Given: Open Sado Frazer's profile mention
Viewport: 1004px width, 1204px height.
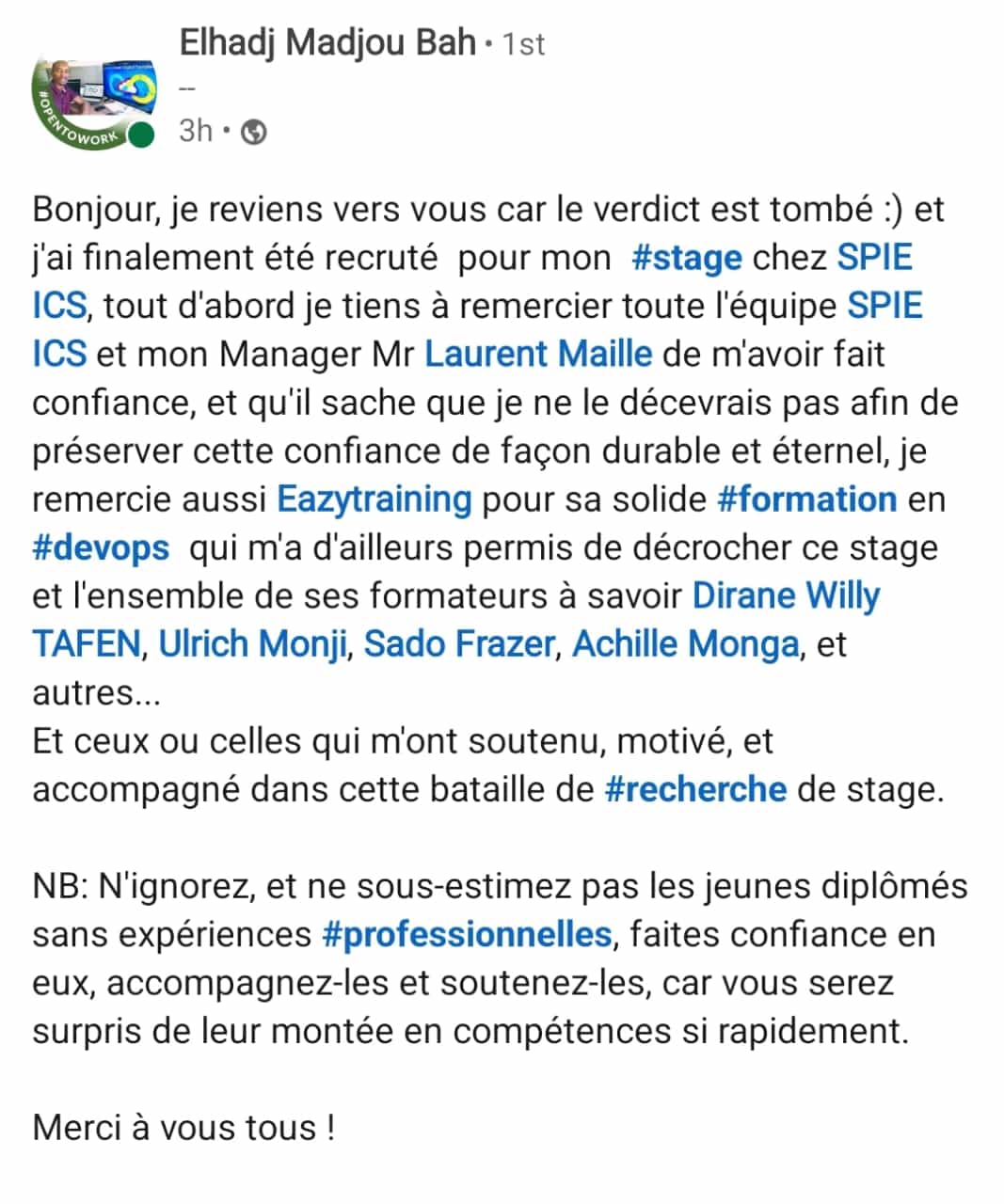Looking at the screenshot, I should [459, 644].
